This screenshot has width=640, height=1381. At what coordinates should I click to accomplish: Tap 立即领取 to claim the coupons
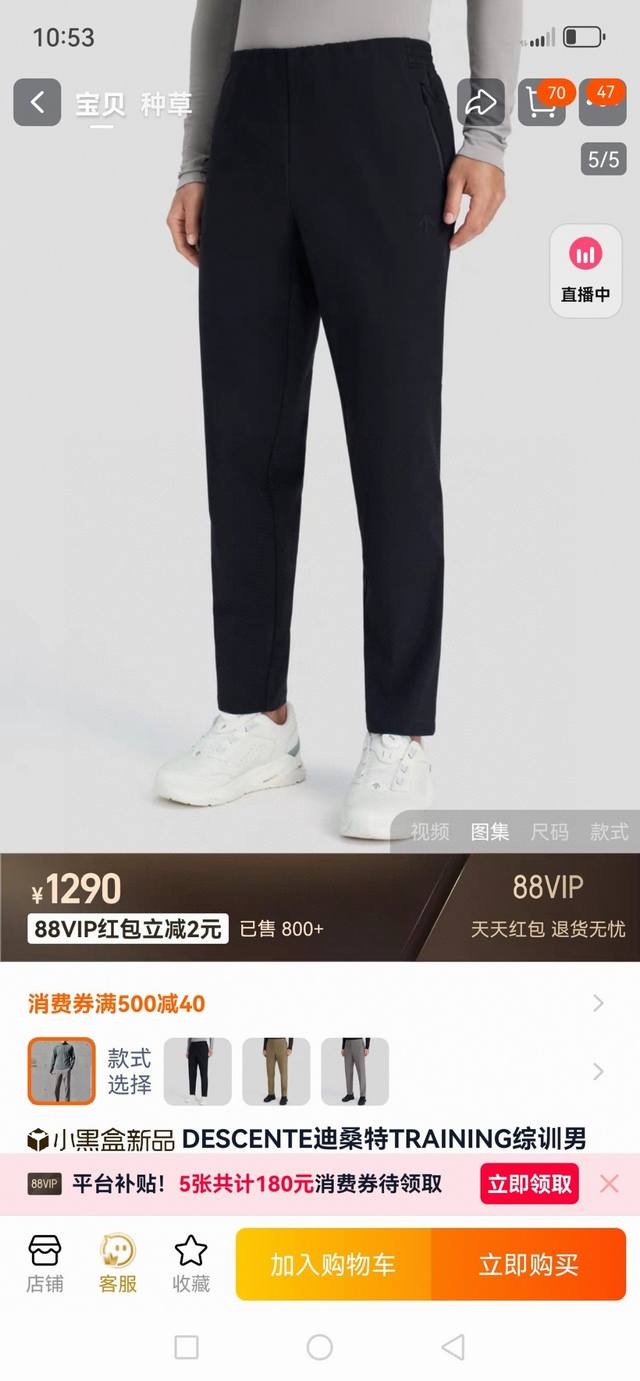pyautogui.click(x=530, y=1185)
